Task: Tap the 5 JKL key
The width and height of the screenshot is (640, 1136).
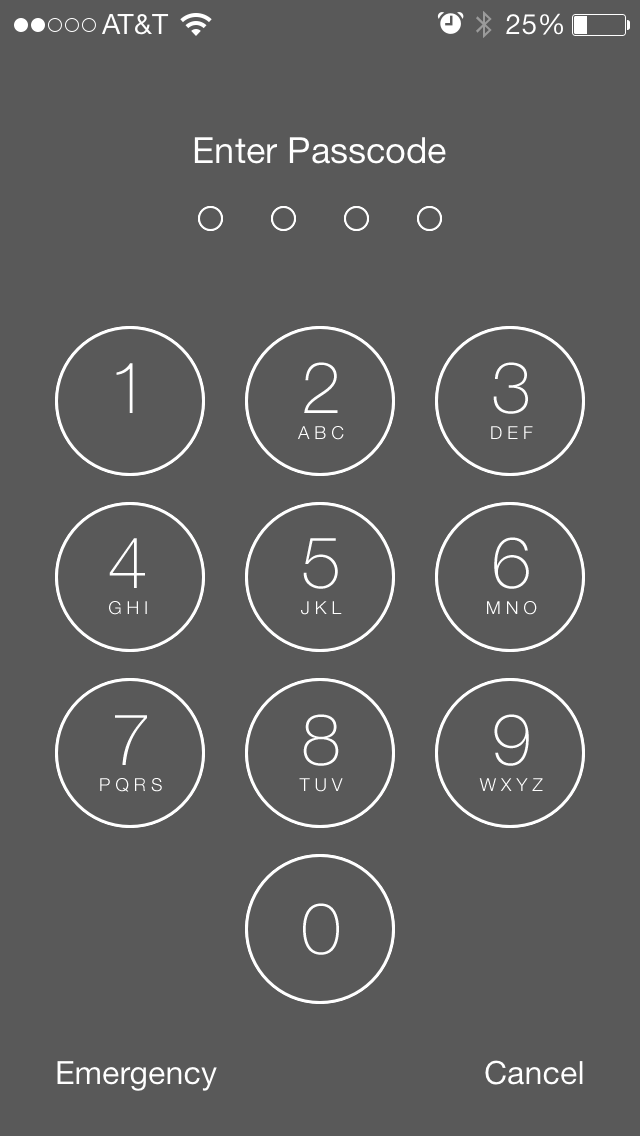Action: coord(320,577)
